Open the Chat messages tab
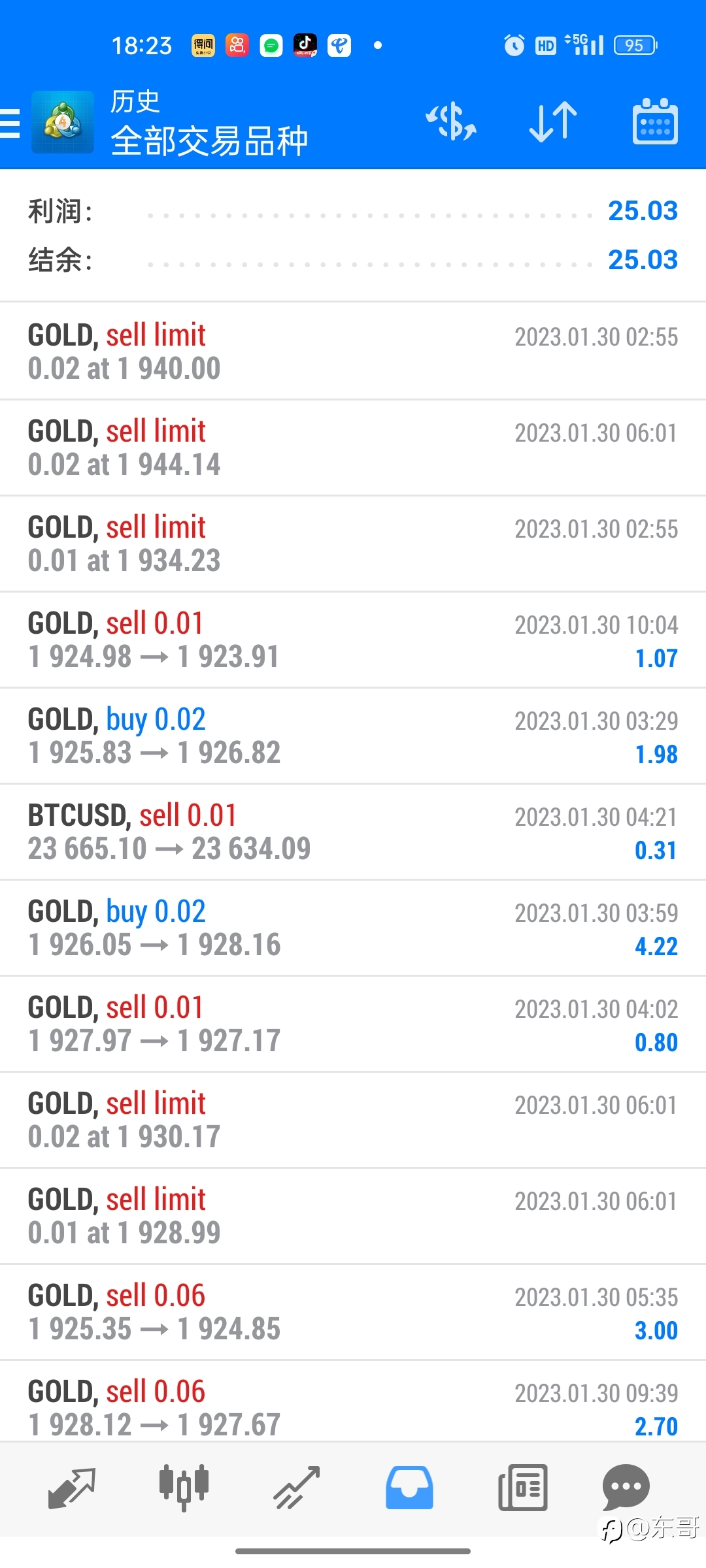Image resolution: width=706 pixels, height=1568 pixels. click(x=626, y=1487)
